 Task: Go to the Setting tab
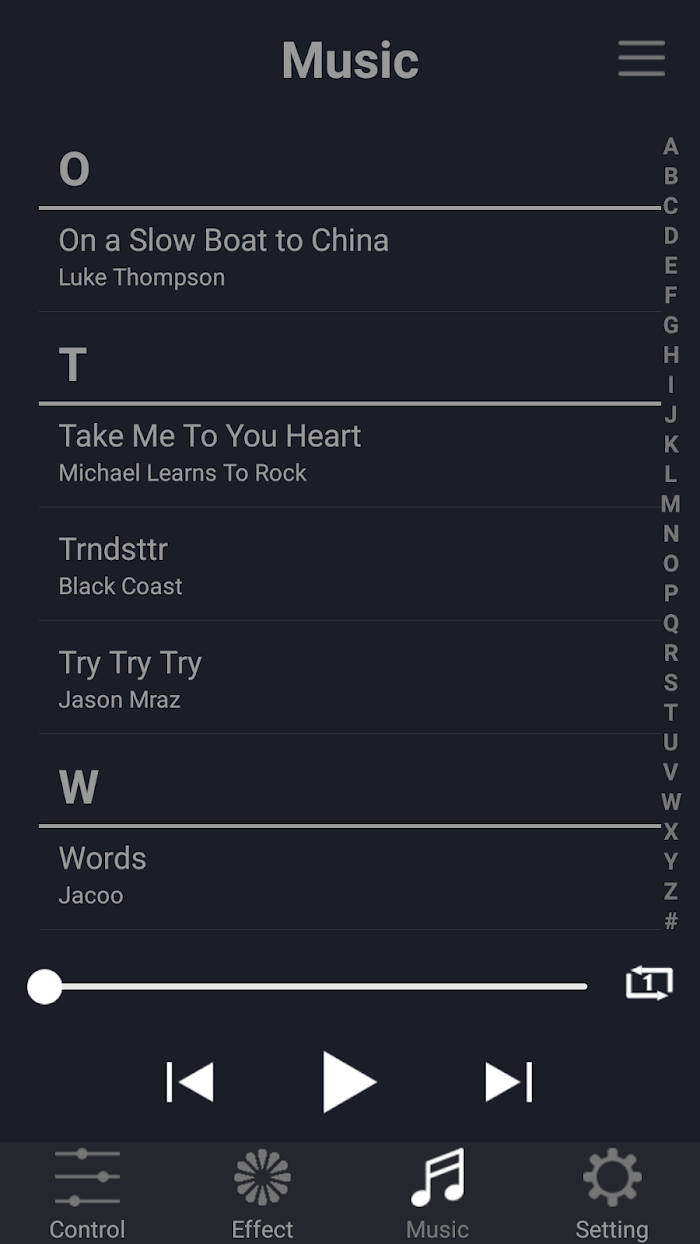click(x=612, y=1193)
